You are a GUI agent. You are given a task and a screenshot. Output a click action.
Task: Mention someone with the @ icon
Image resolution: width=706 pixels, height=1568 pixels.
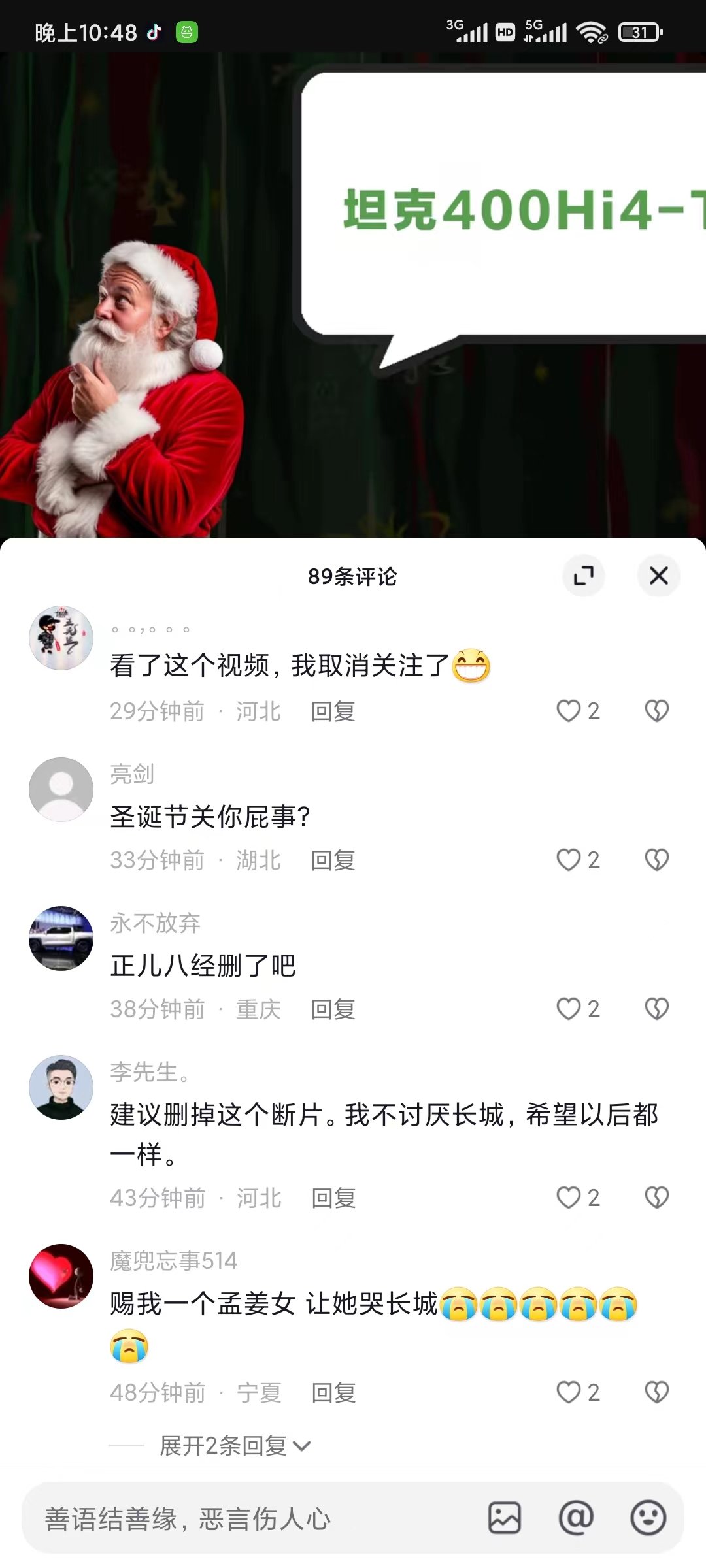pyautogui.click(x=576, y=1518)
